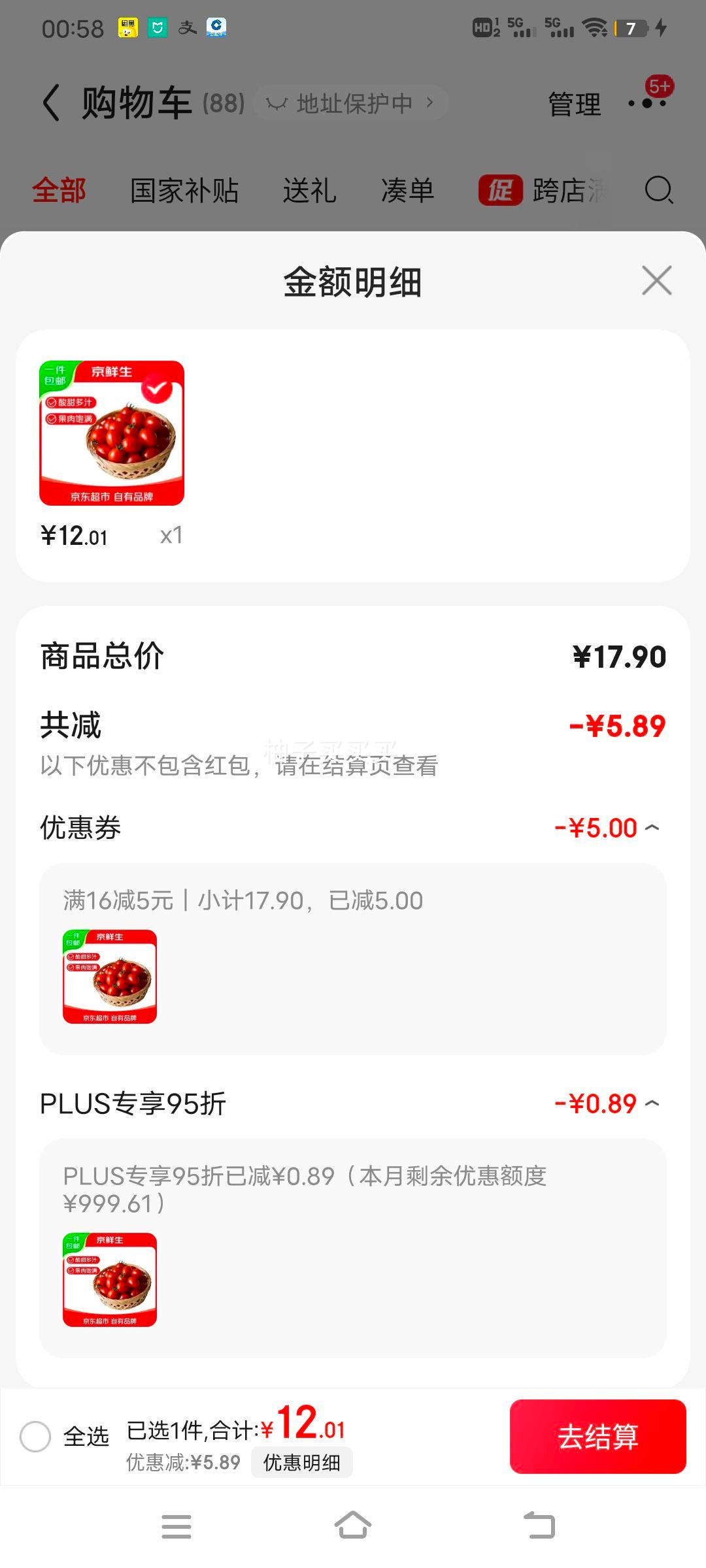Go to checkout with 去结算

tap(597, 1437)
